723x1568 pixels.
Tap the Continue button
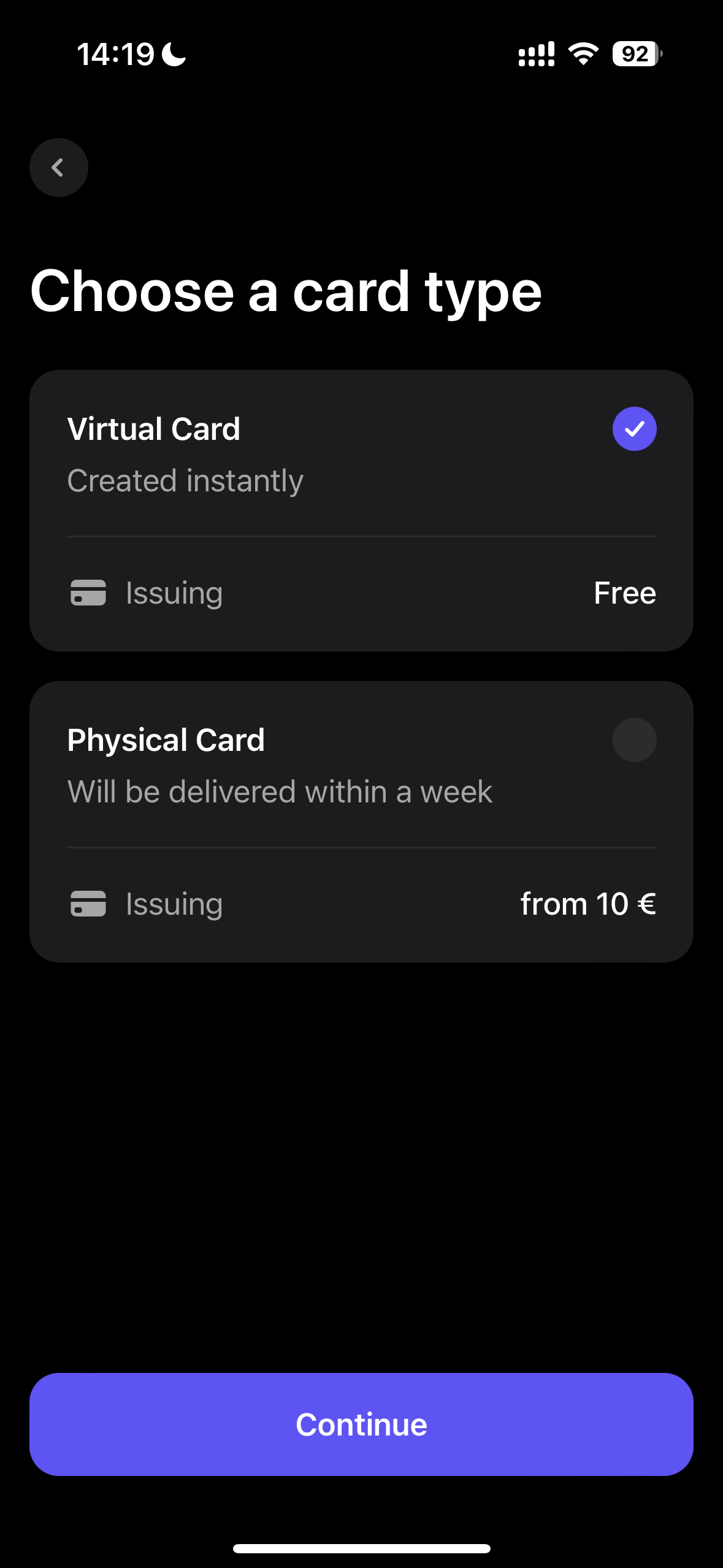click(361, 1424)
